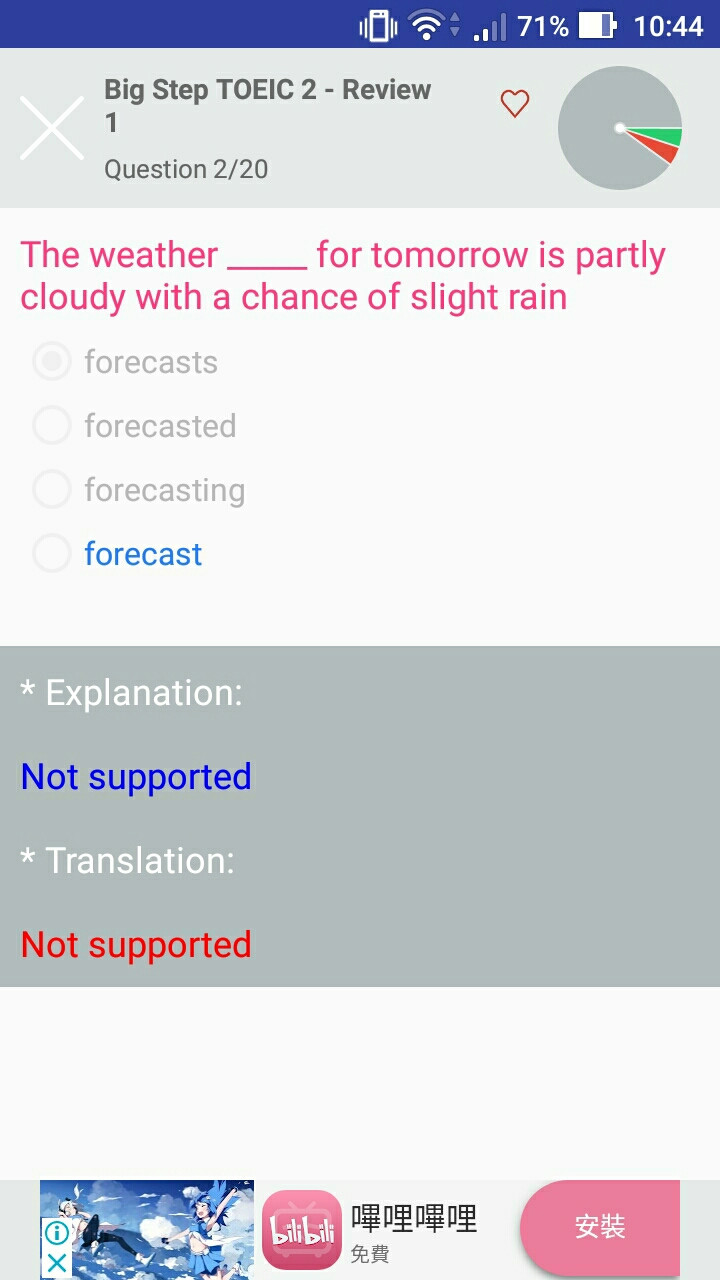The height and width of the screenshot is (1280, 720).
Task: Open the progress pie chart
Action: (620, 128)
